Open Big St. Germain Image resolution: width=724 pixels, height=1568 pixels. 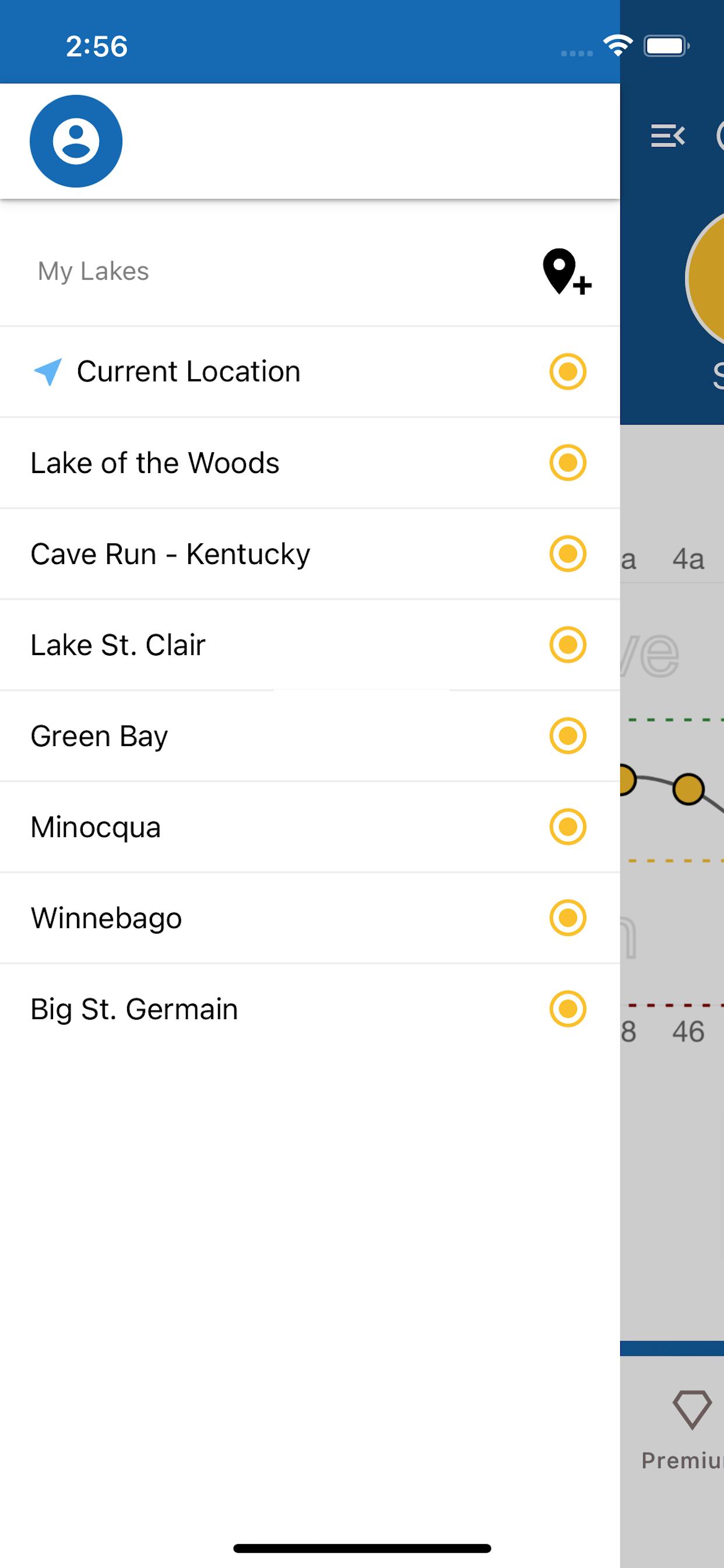[310, 1009]
